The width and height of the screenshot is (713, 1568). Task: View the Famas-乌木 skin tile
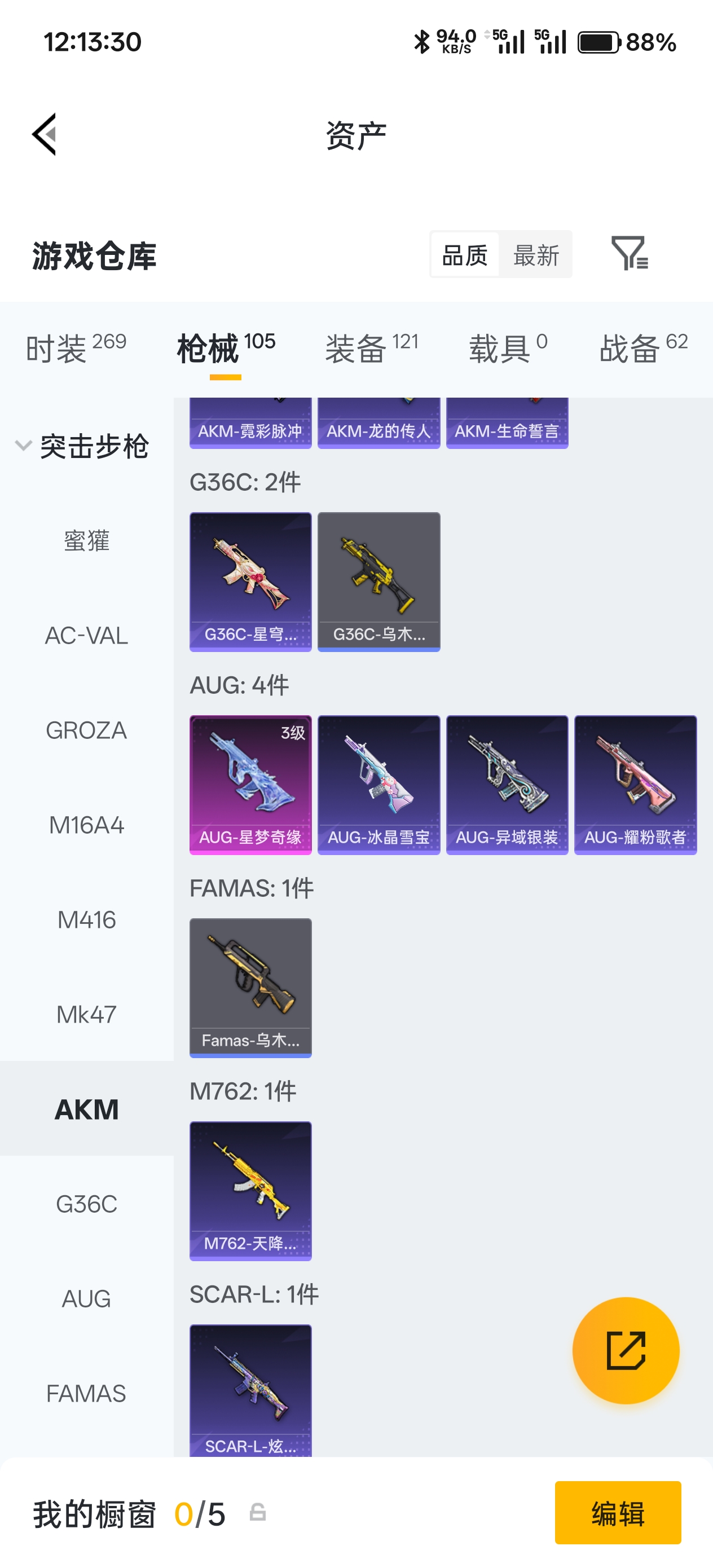point(250,986)
